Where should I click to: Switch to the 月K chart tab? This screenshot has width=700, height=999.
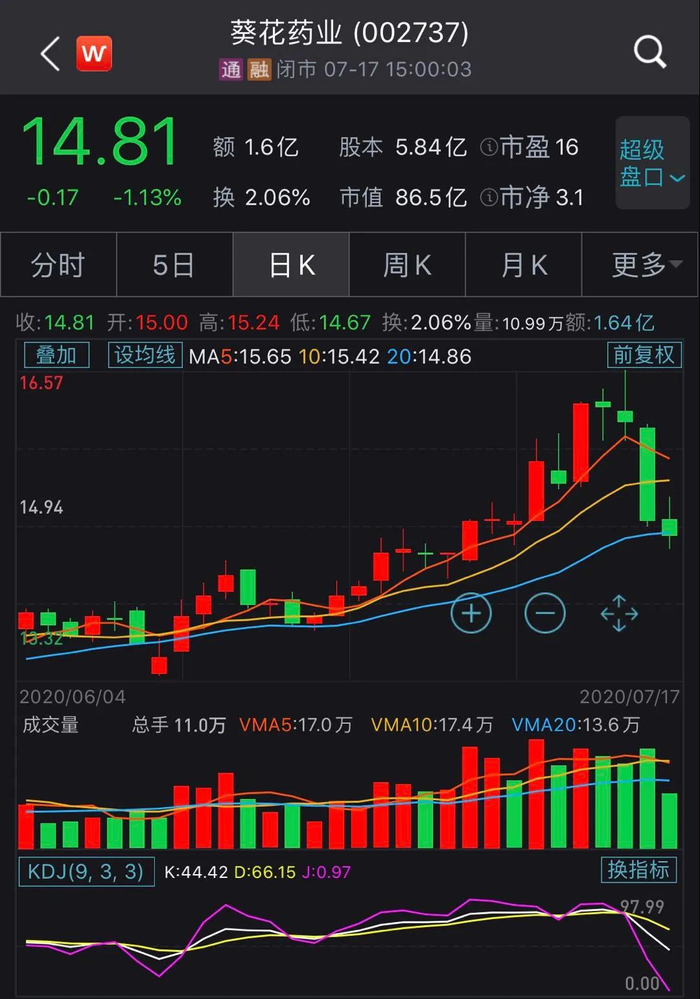(x=524, y=265)
